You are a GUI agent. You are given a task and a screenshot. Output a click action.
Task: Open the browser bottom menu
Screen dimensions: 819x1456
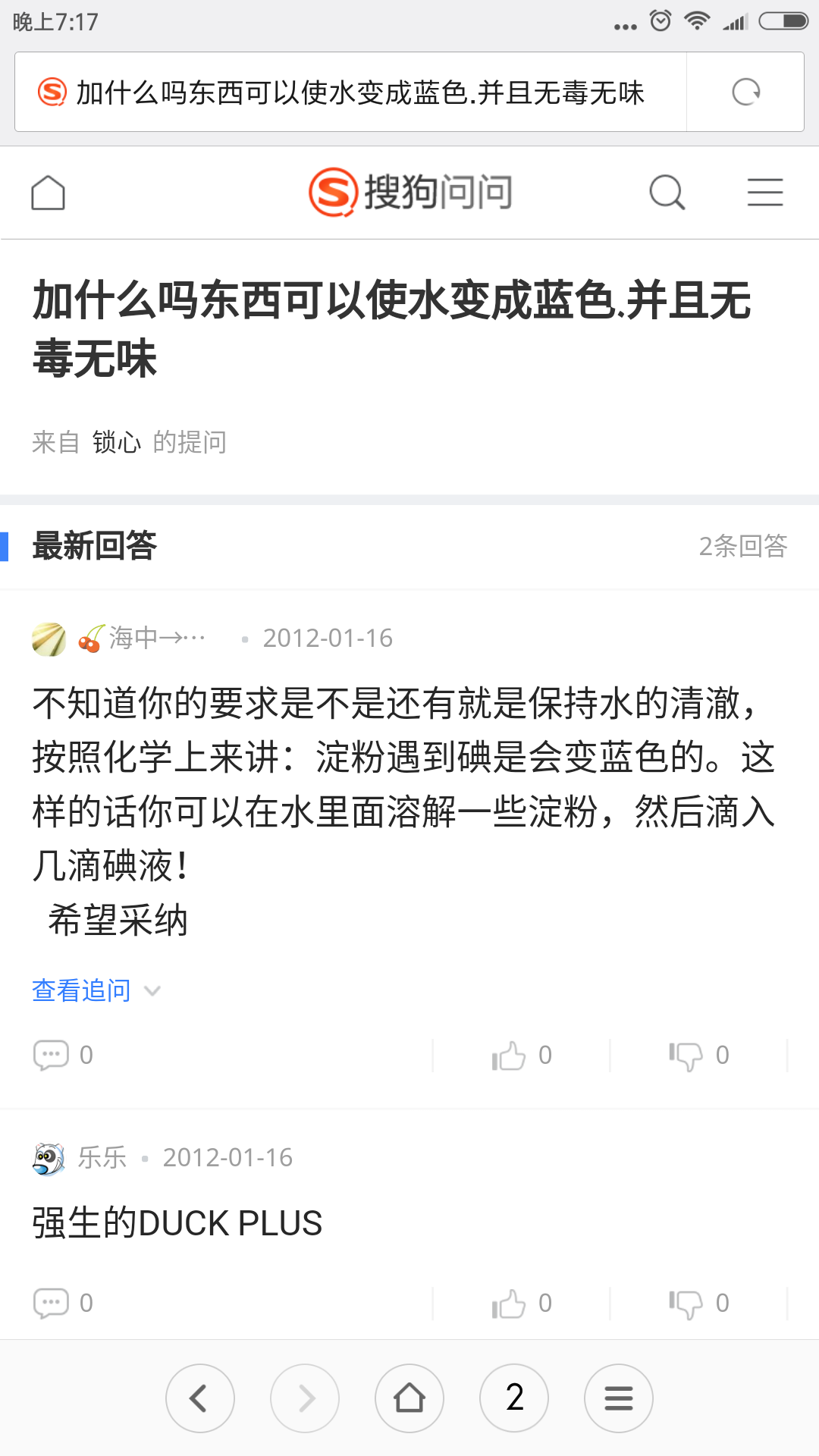tap(619, 1398)
